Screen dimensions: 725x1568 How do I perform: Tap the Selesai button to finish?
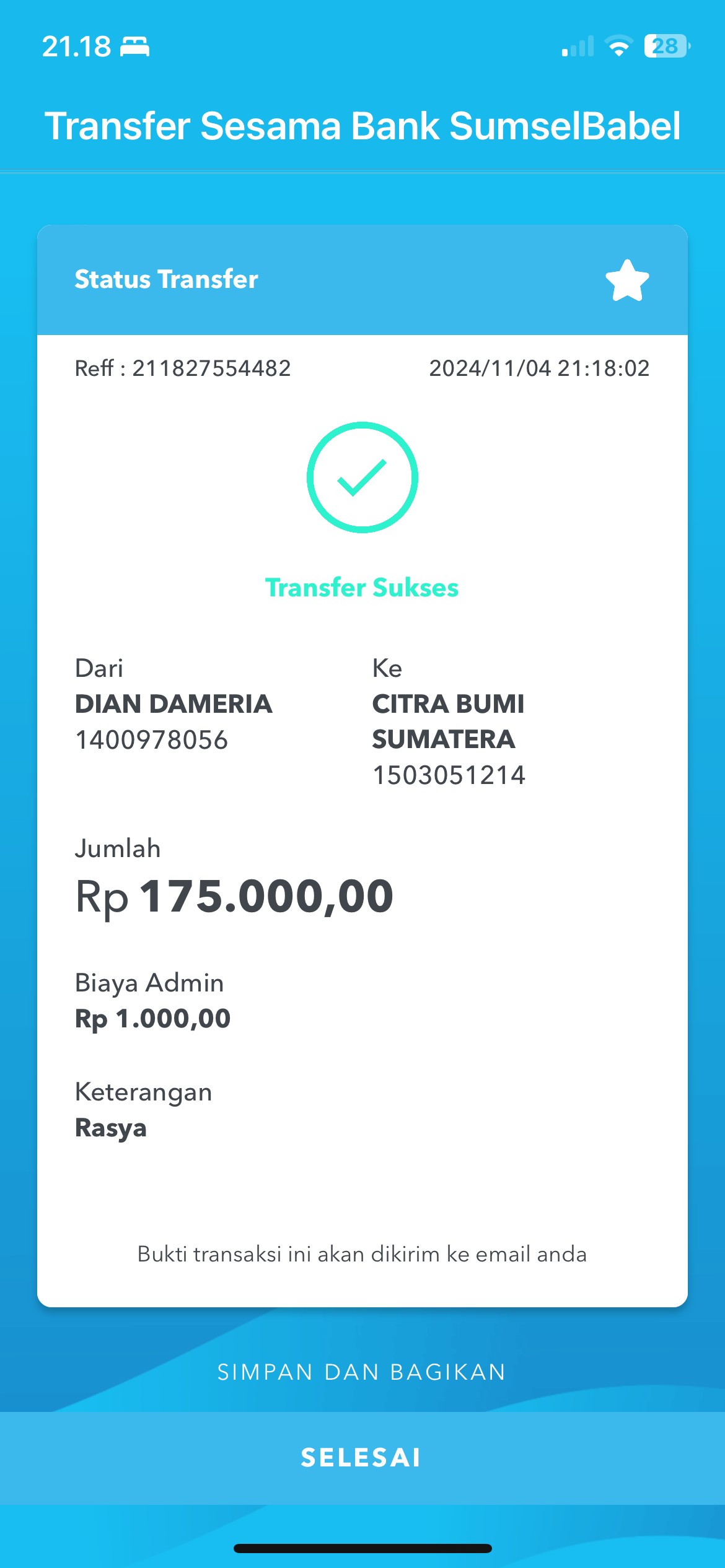tap(362, 1458)
